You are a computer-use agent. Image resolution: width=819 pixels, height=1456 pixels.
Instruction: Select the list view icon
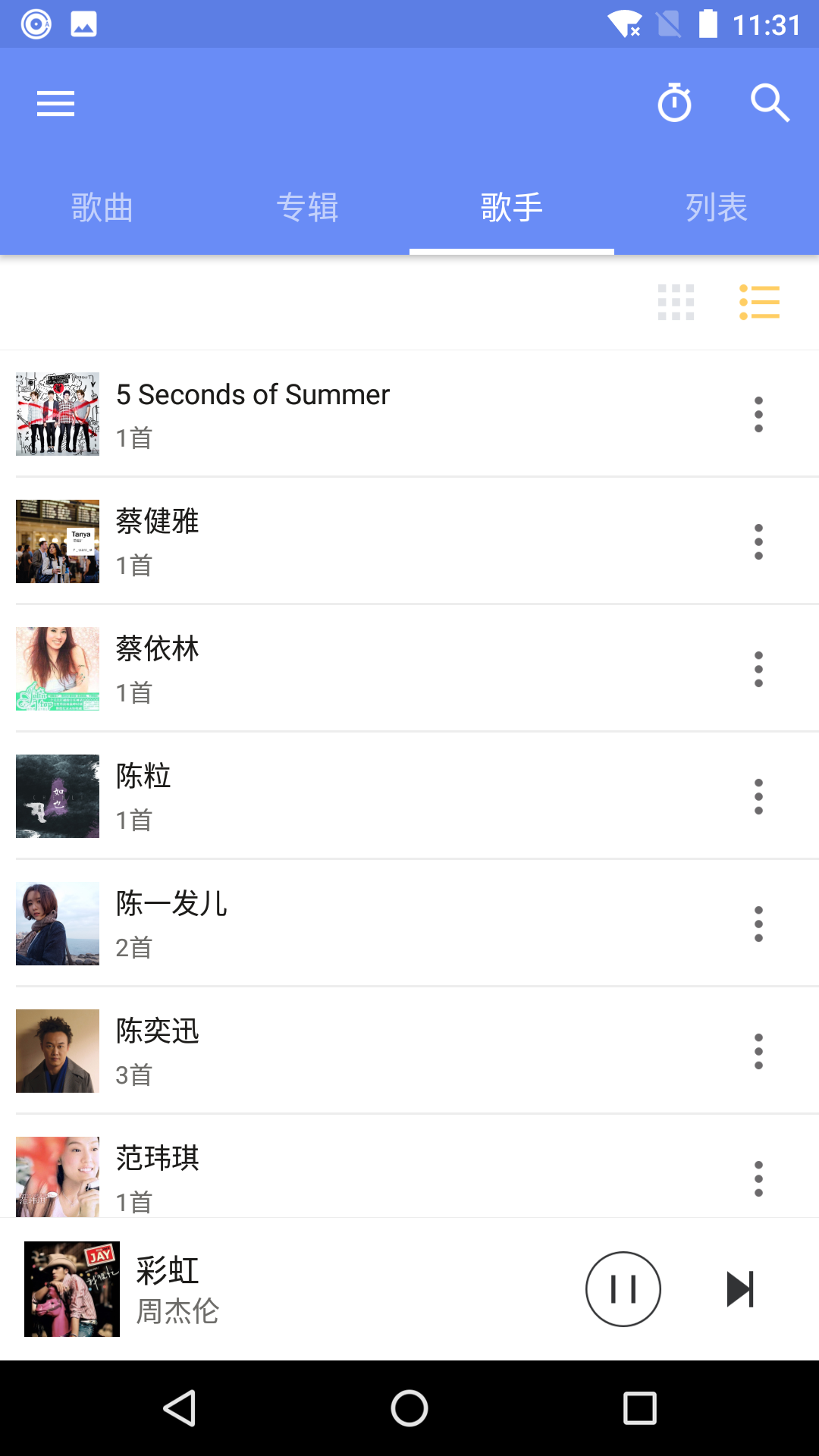[x=760, y=303]
